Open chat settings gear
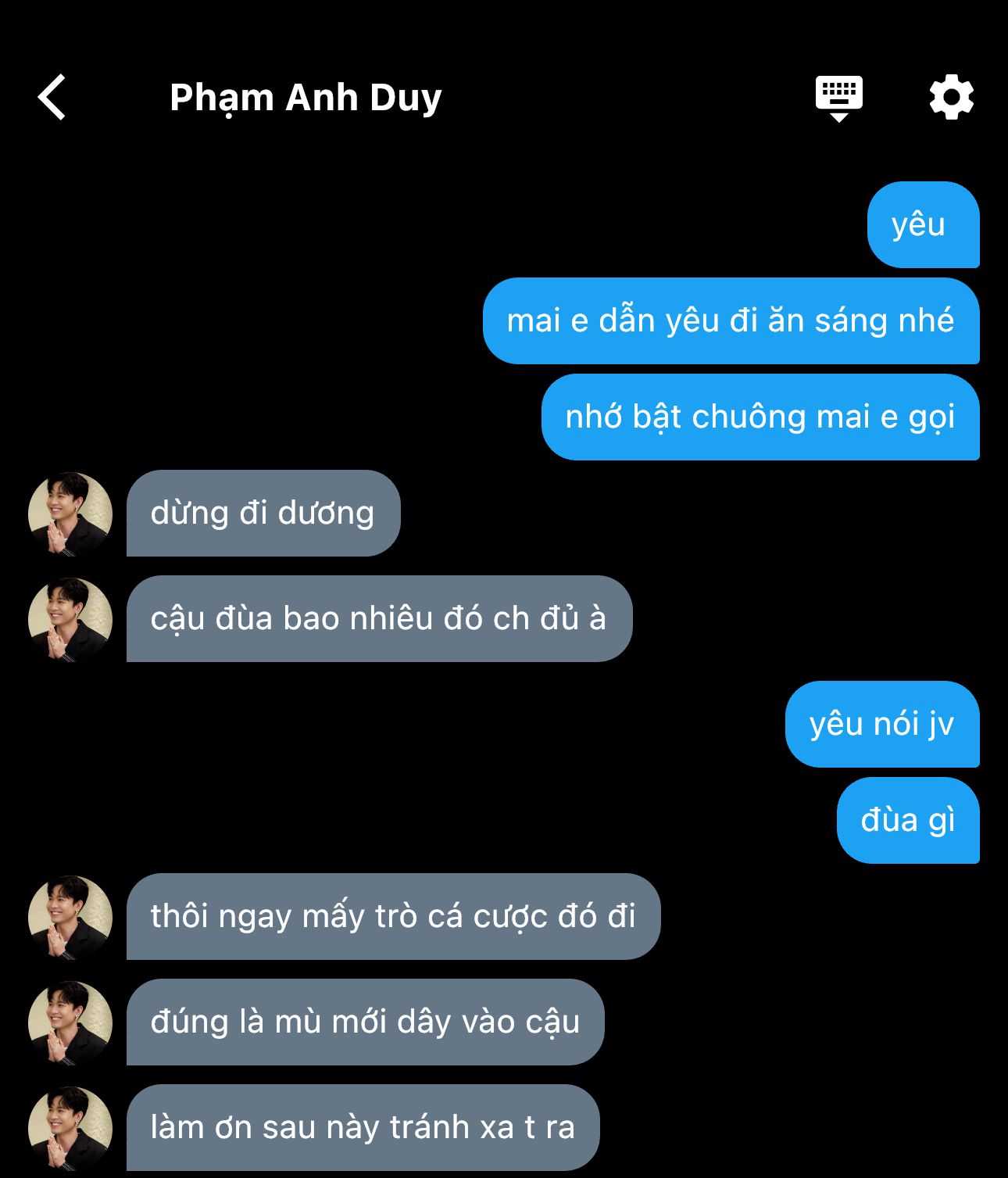The image size is (1008, 1178). coord(951,98)
